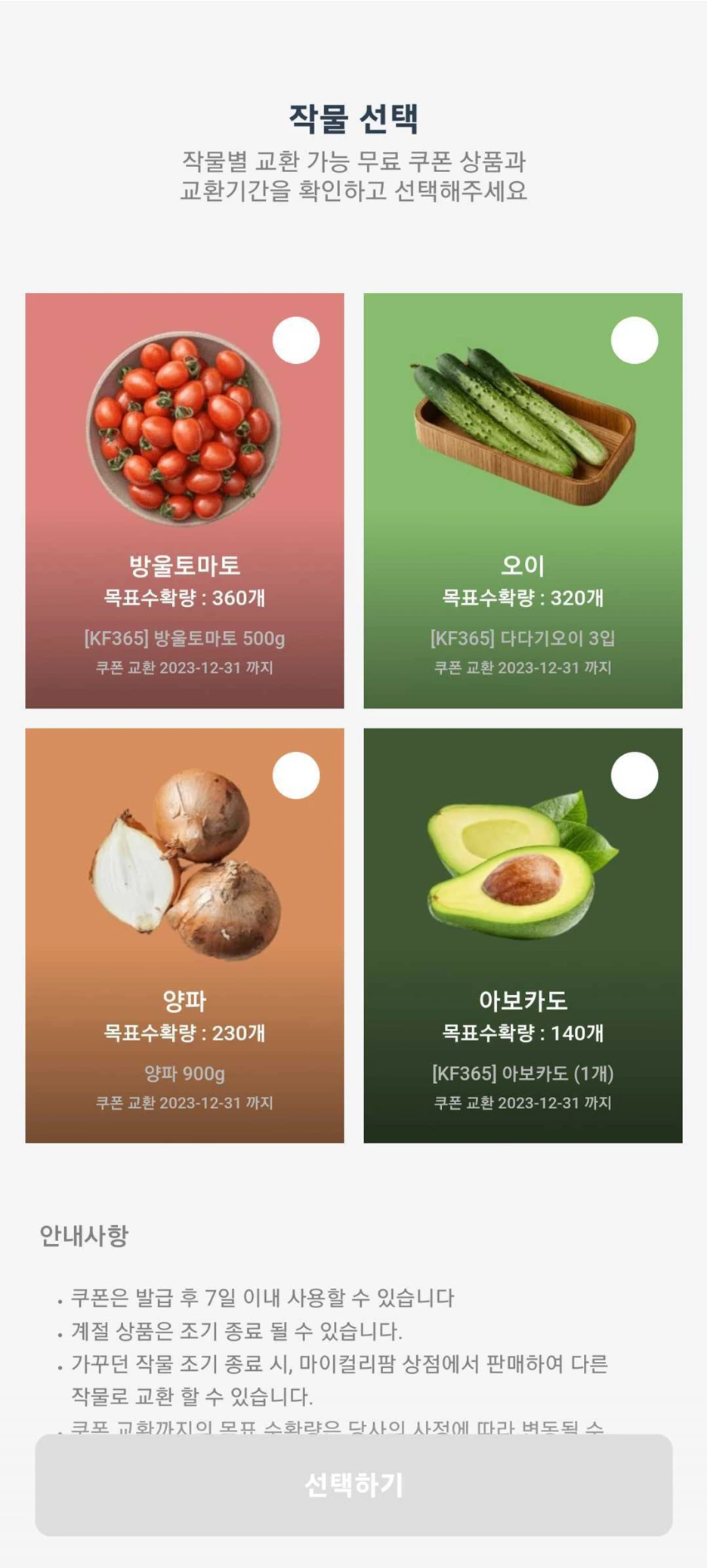Select the 아보카도 crop card

(523, 935)
